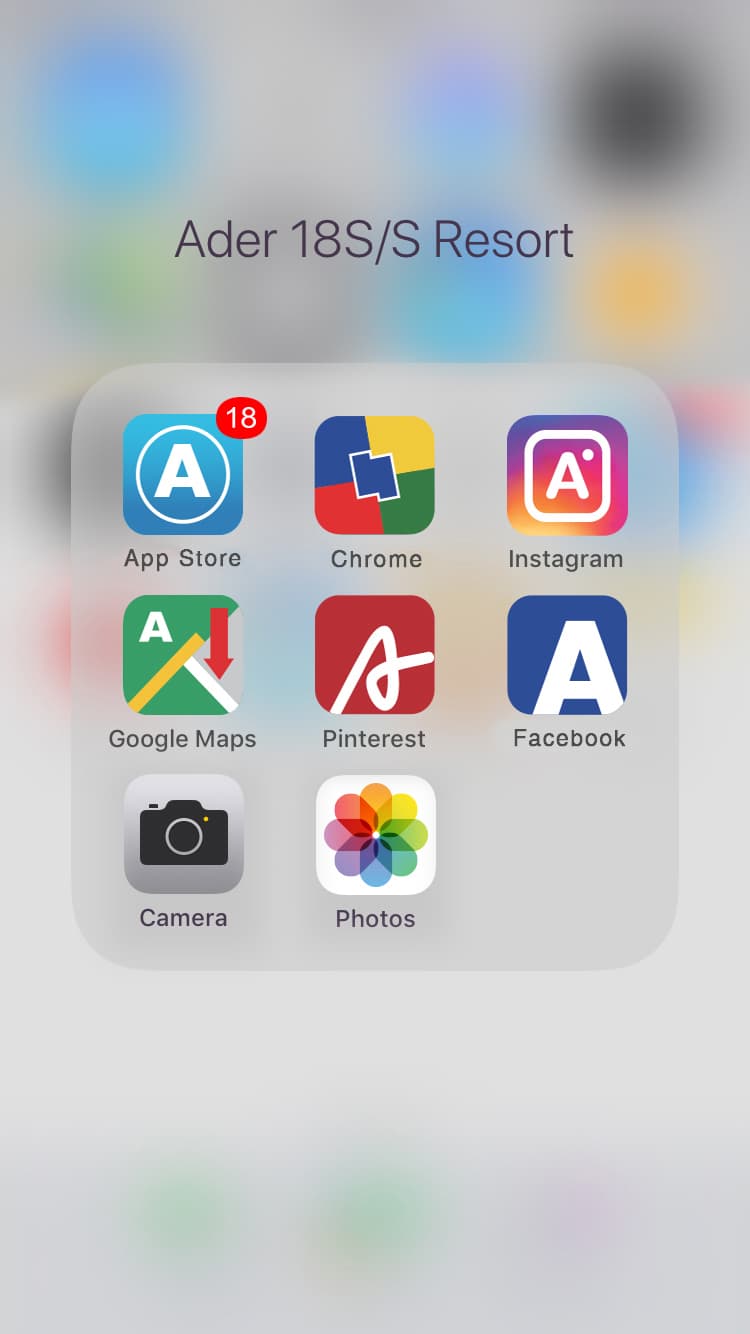Open the App Store app
Viewport: 750px width, 1334px height.
[183, 475]
